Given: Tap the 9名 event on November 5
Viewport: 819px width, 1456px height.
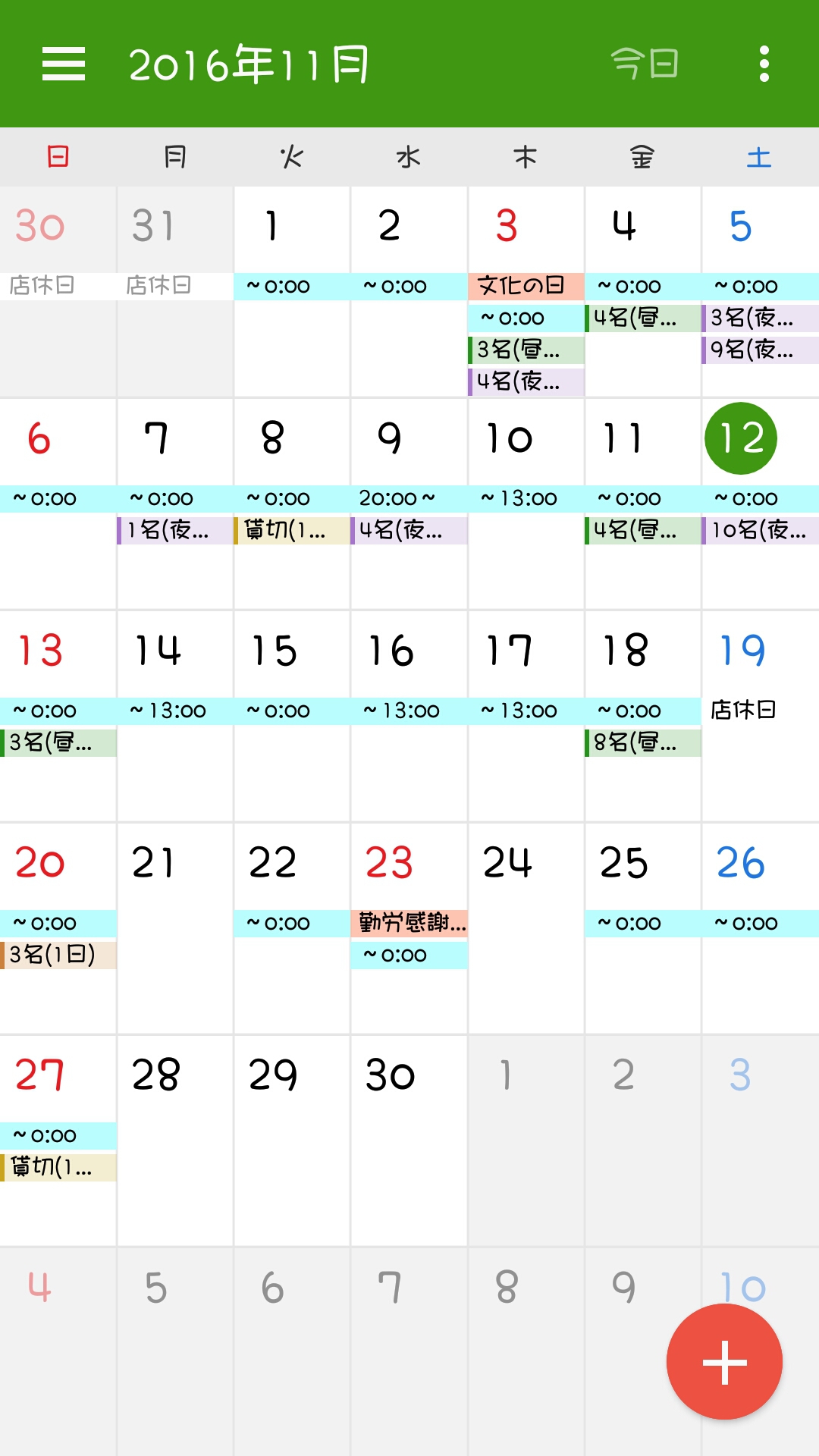Looking at the screenshot, I should (x=761, y=350).
